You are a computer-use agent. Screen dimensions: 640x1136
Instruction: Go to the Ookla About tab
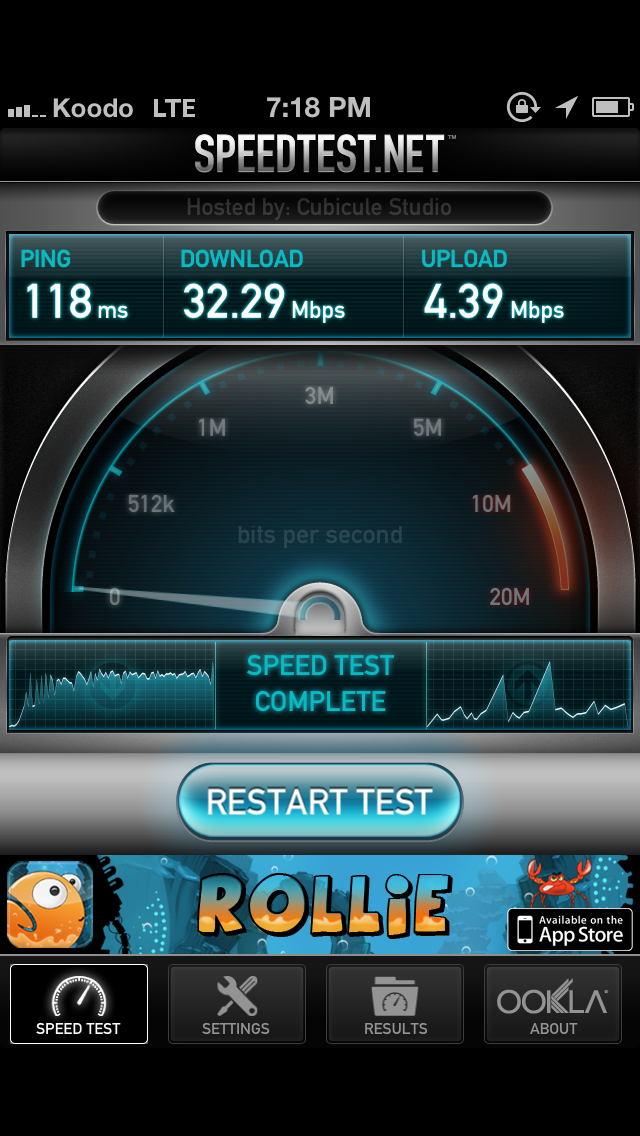553,1004
